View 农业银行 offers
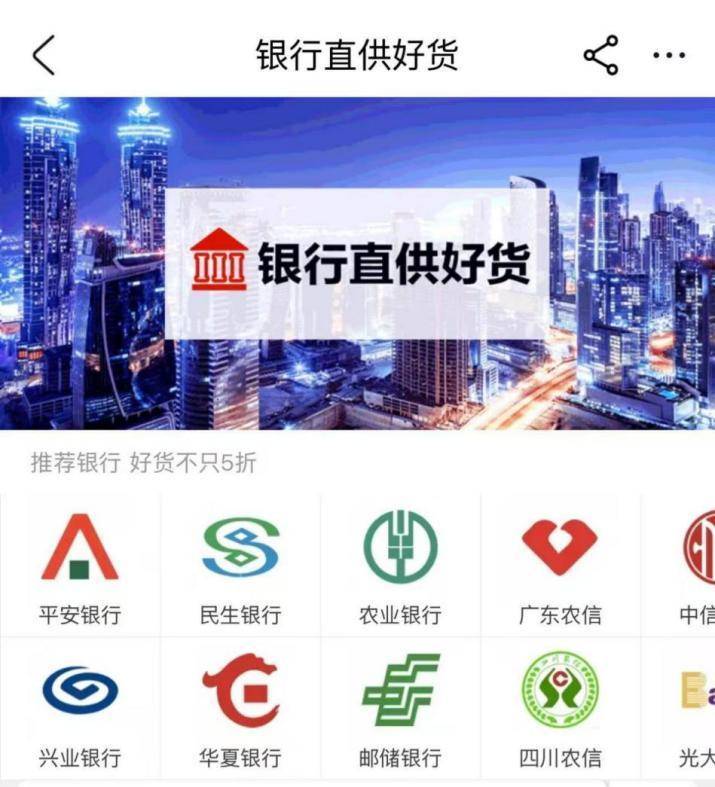Viewport: 715px width, 787px height. click(400, 565)
